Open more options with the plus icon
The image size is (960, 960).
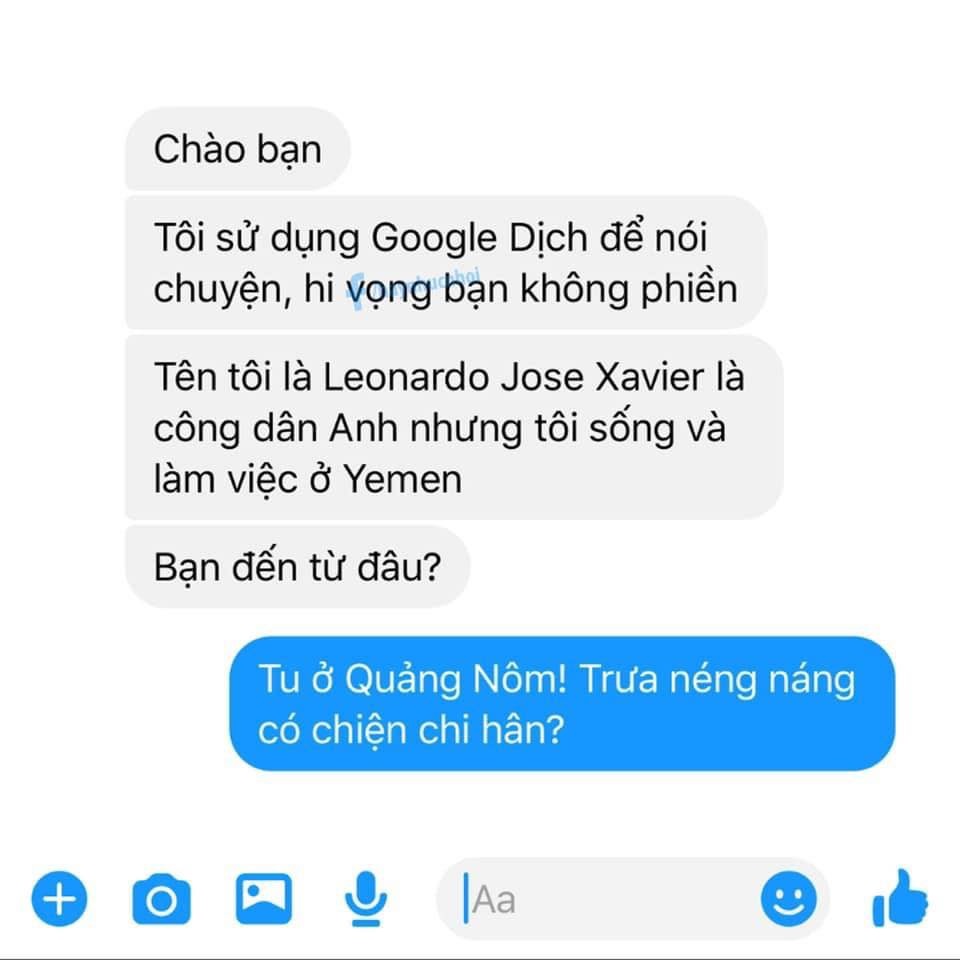coord(59,898)
